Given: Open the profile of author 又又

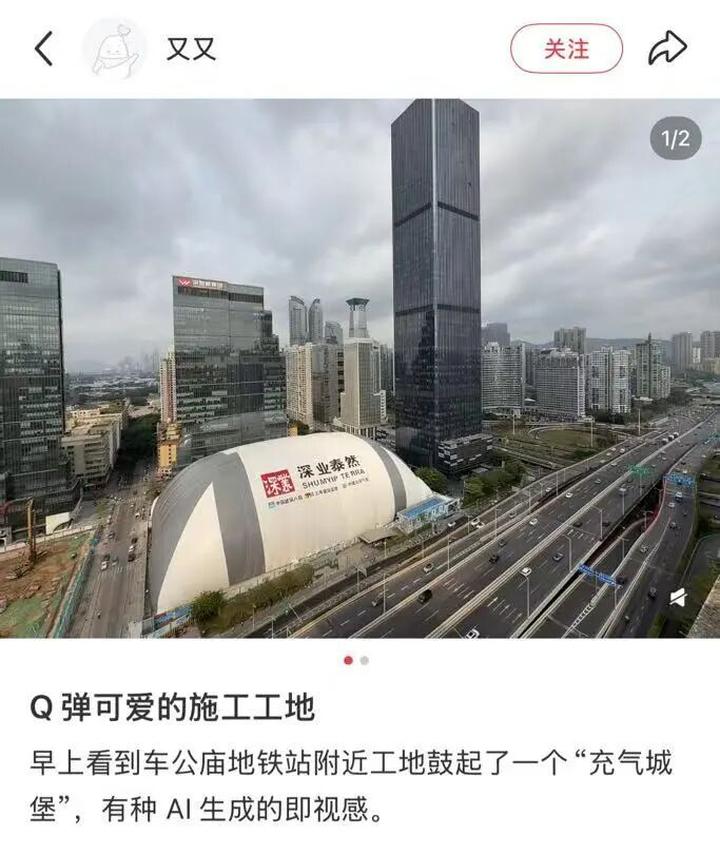Looking at the screenshot, I should click(116, 48).
